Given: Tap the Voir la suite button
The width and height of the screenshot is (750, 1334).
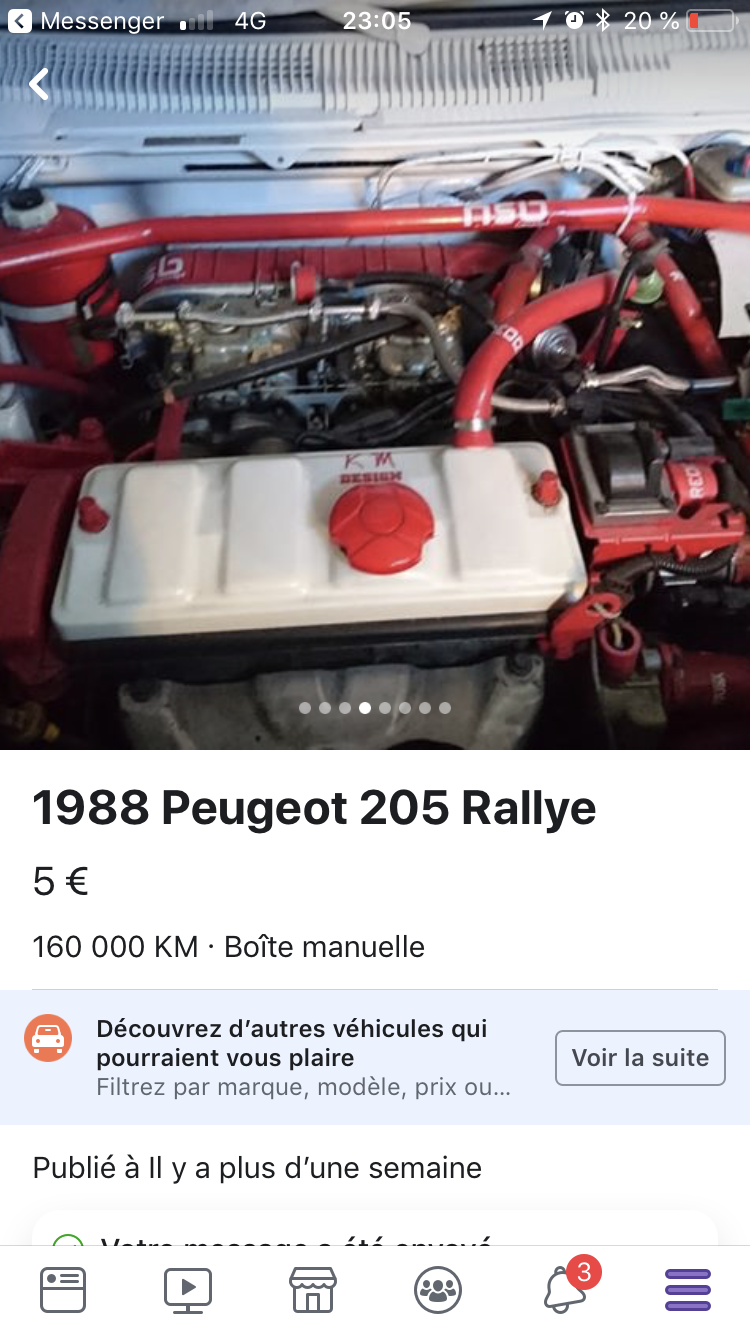Looking at the screenshot, I should [x=640, y=1058].
